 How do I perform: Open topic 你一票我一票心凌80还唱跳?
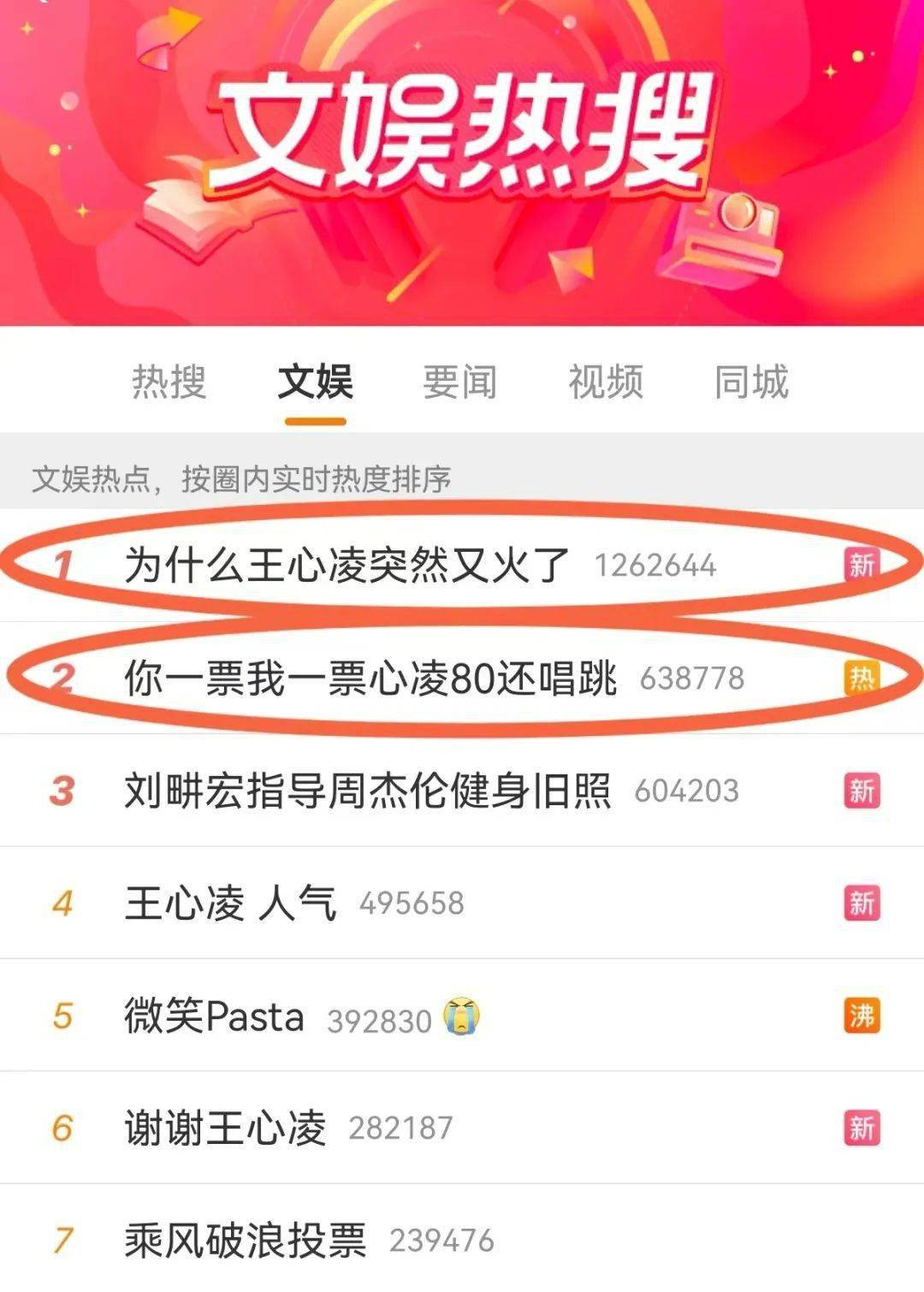(x=370, y=679)
